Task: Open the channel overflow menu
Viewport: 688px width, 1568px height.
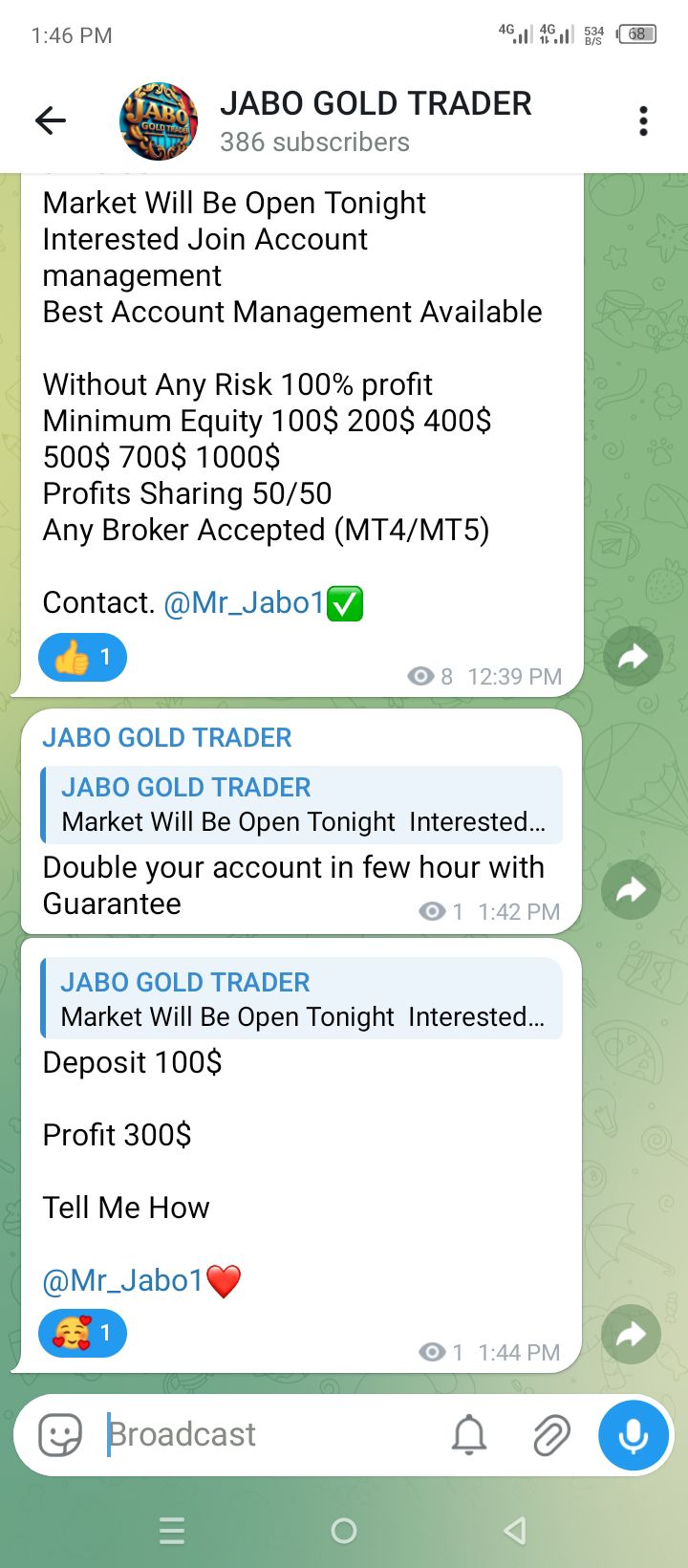Action: 643,121
